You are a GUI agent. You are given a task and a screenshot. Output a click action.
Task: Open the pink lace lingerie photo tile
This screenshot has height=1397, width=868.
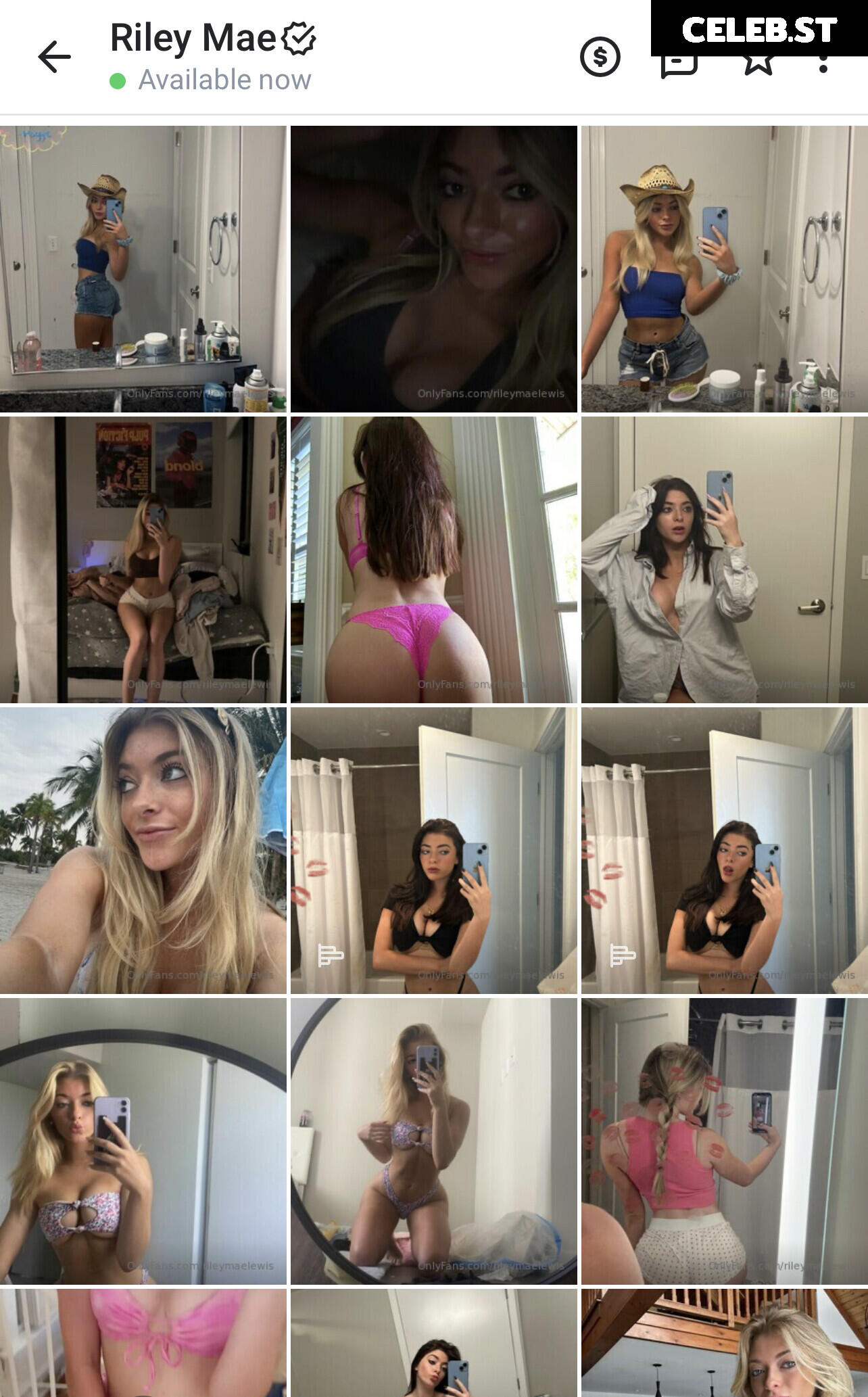434,560
